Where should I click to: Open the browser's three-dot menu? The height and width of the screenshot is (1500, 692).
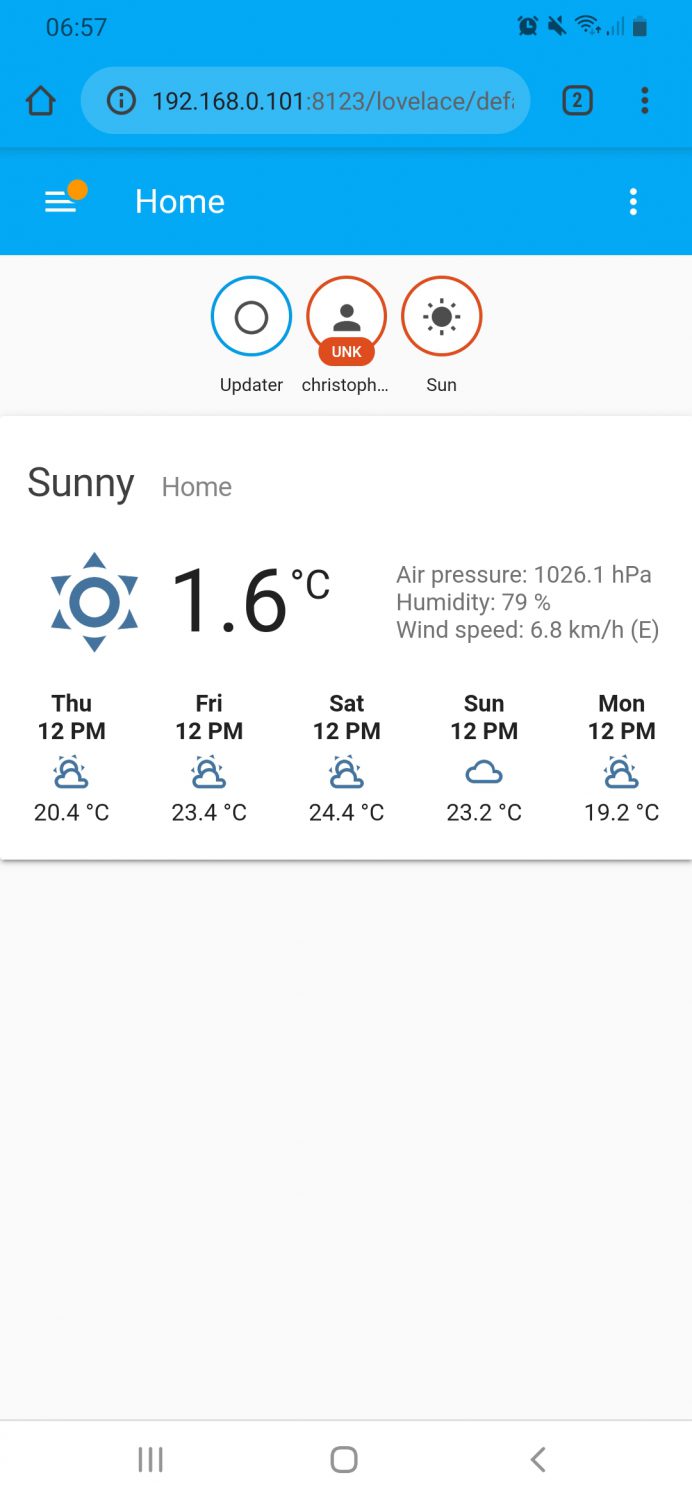[644, 100]
